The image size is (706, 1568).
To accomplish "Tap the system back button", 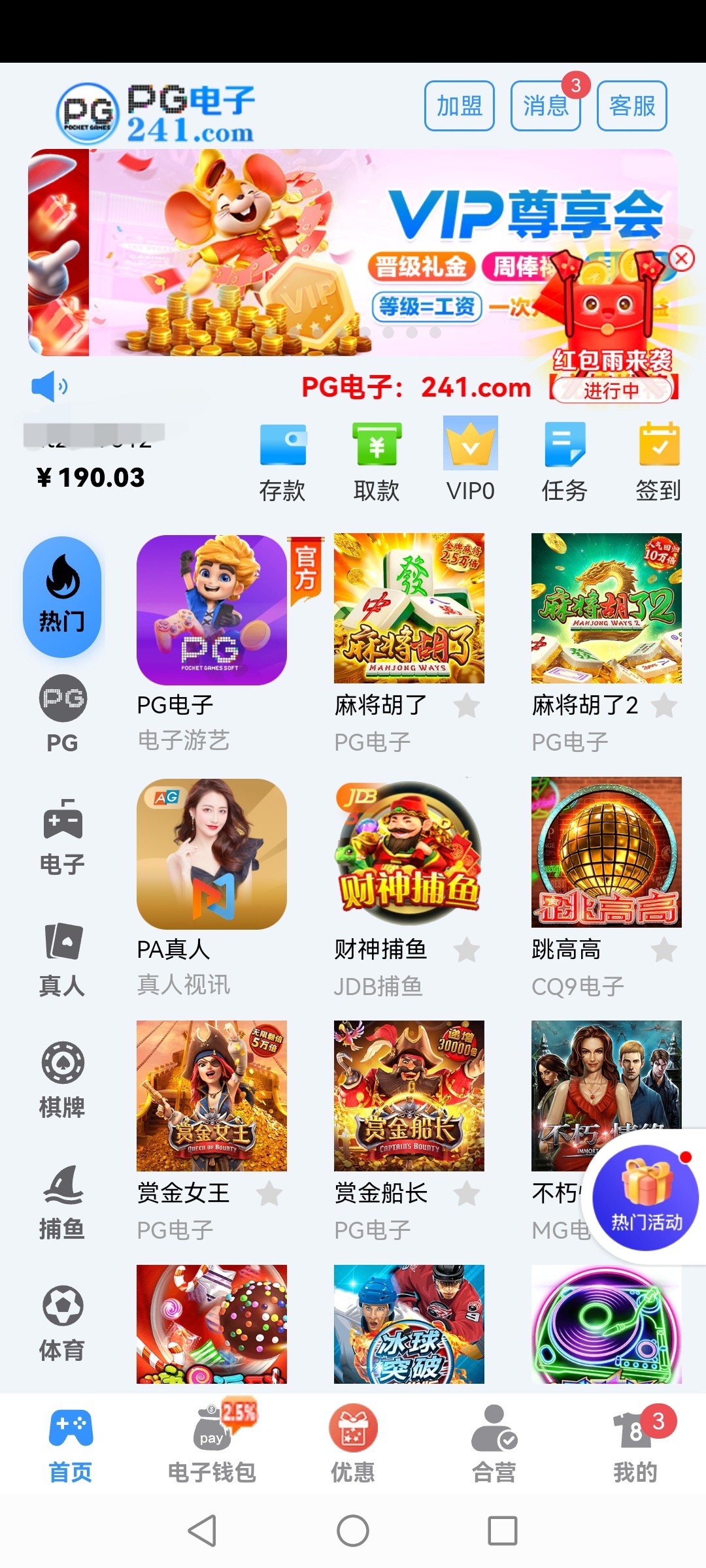I will click(x=202, y=1530).
